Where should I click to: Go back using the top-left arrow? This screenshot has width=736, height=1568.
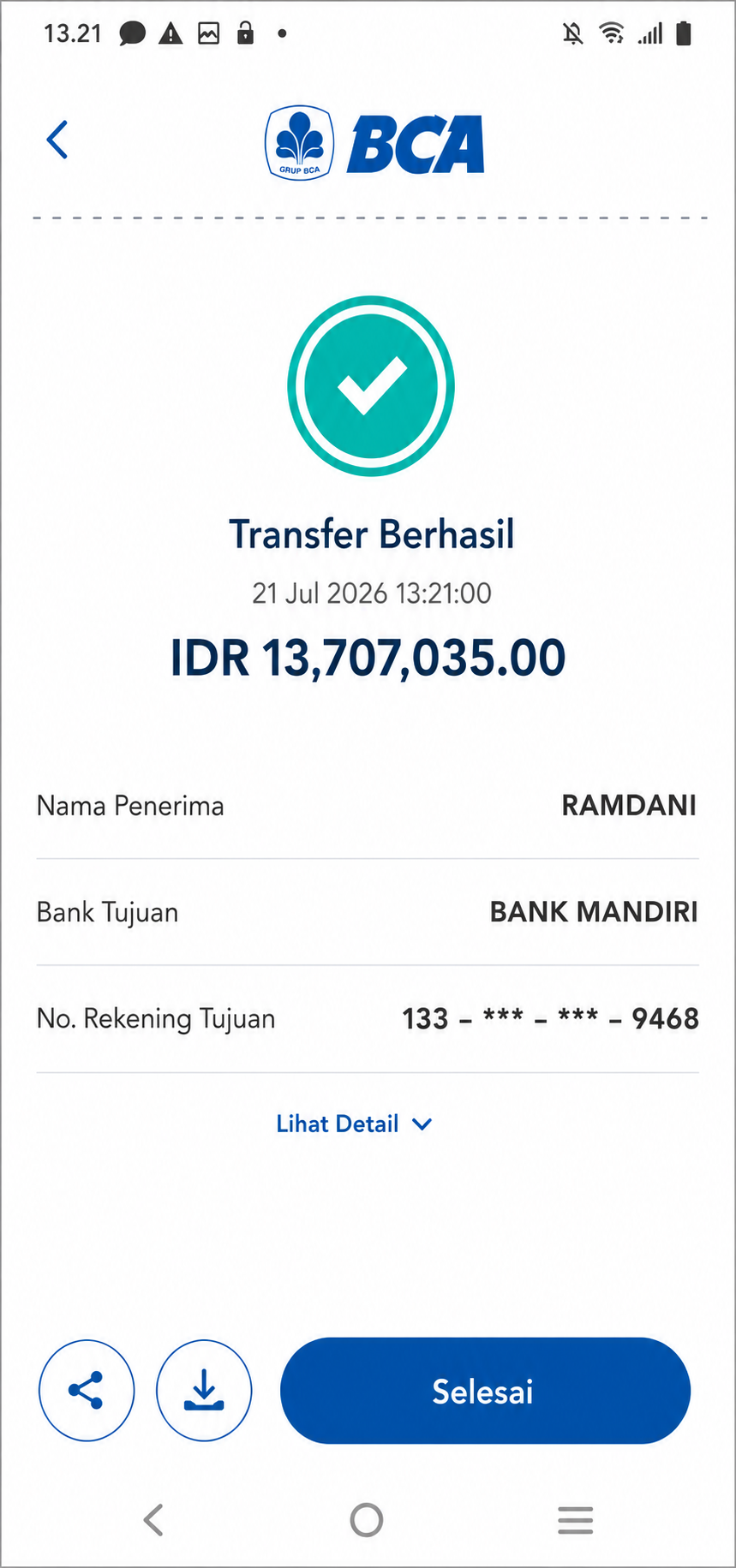[x=57, y=140]
